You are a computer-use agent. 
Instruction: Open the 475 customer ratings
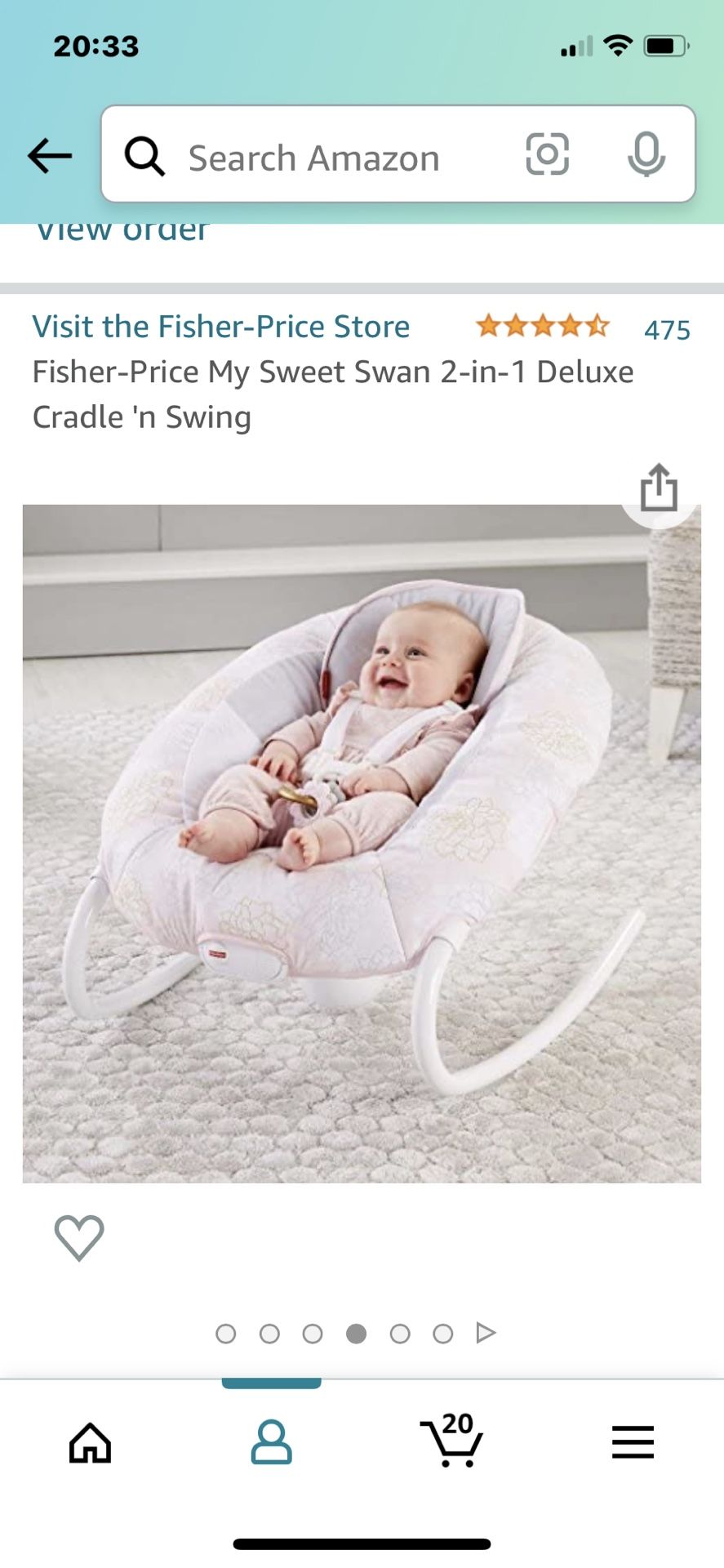667,329
